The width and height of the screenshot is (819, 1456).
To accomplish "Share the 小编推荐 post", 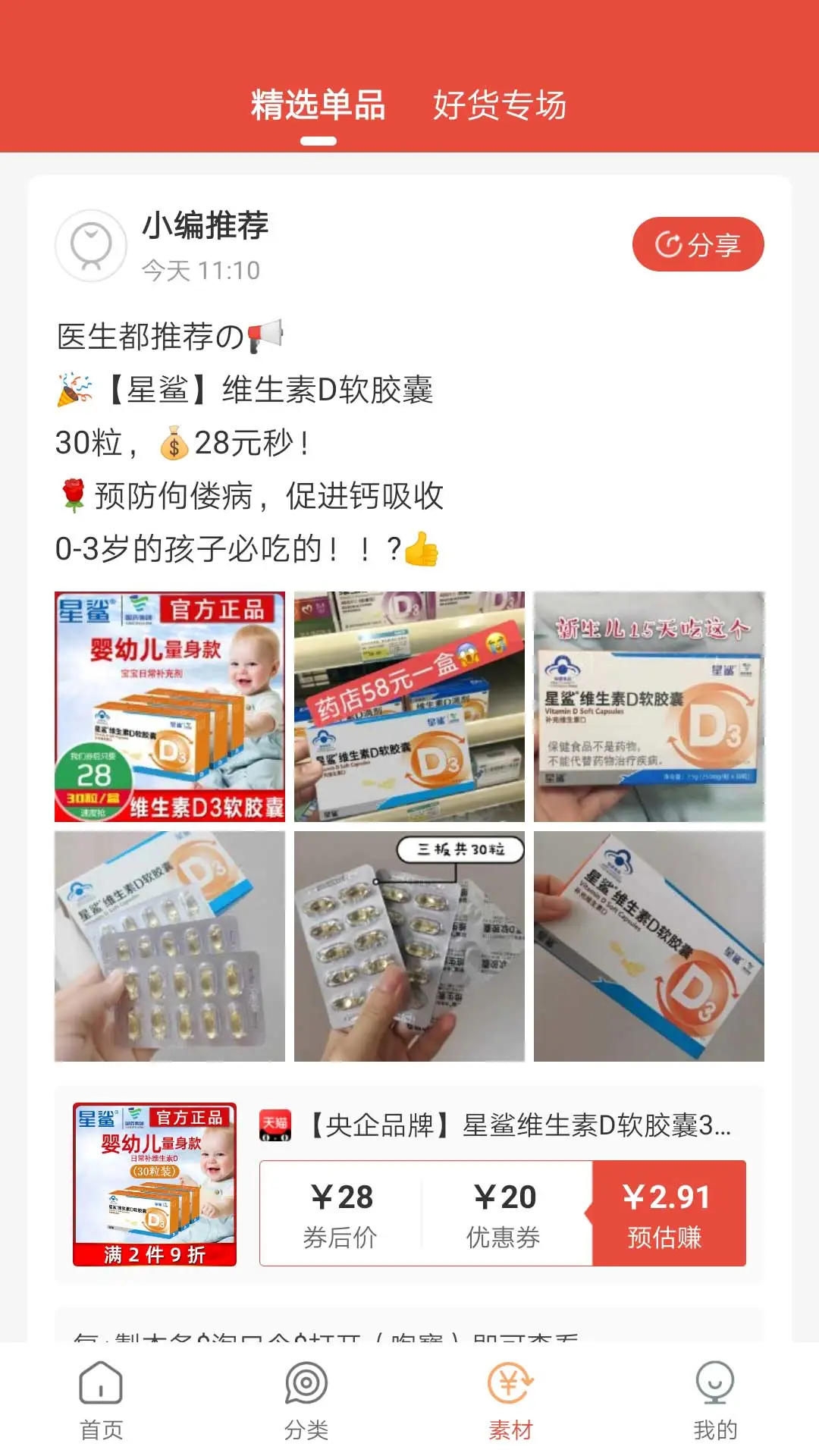I will click(698, 244).
